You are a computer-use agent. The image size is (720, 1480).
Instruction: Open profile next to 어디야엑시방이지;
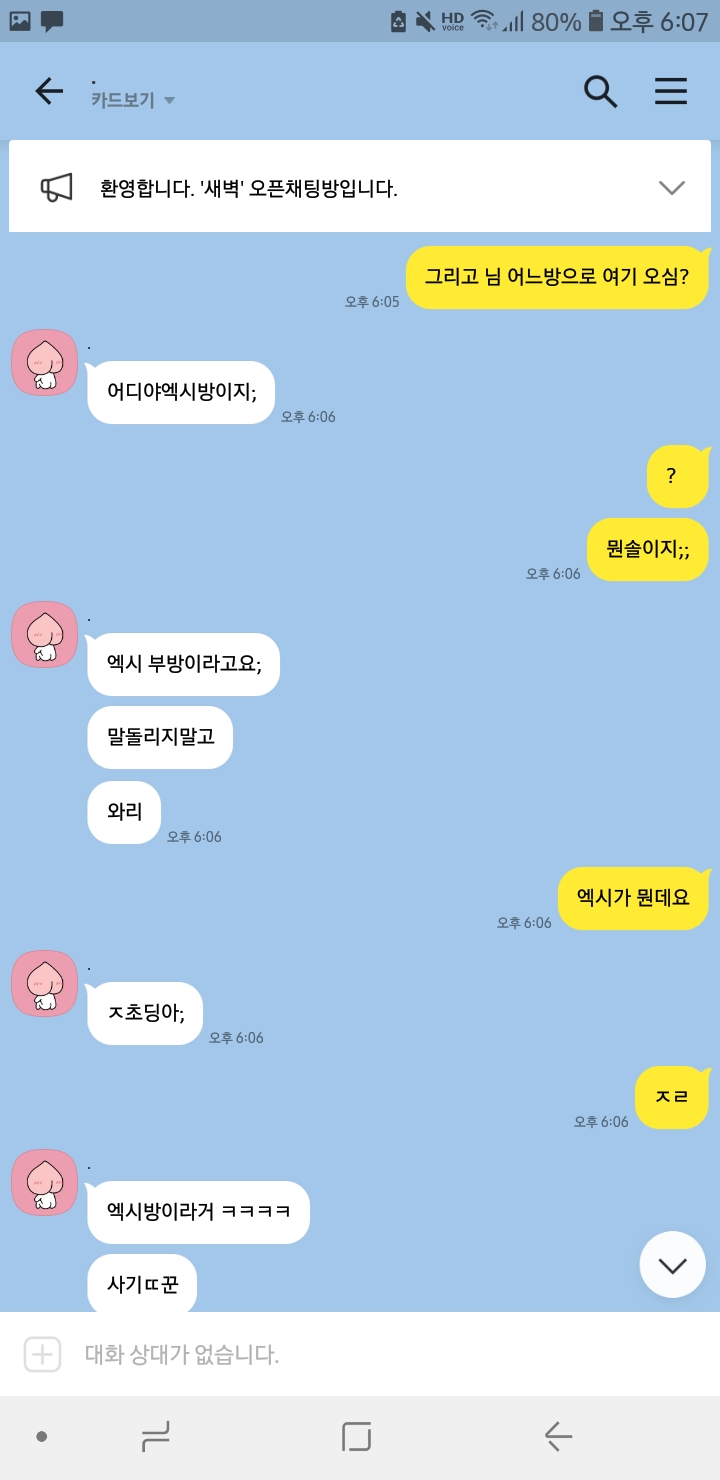[44, 362]
